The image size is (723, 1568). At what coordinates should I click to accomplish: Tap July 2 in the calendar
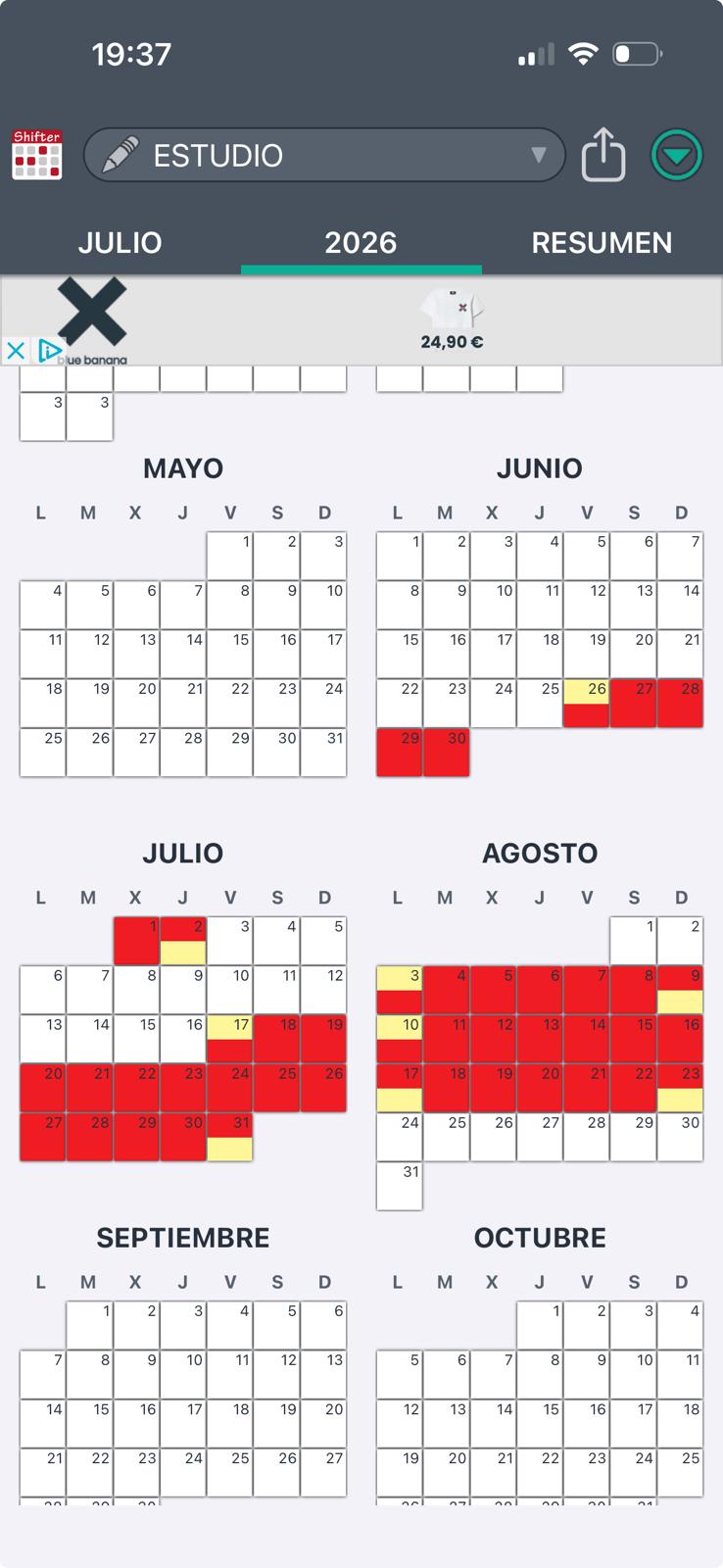point(183,941)
